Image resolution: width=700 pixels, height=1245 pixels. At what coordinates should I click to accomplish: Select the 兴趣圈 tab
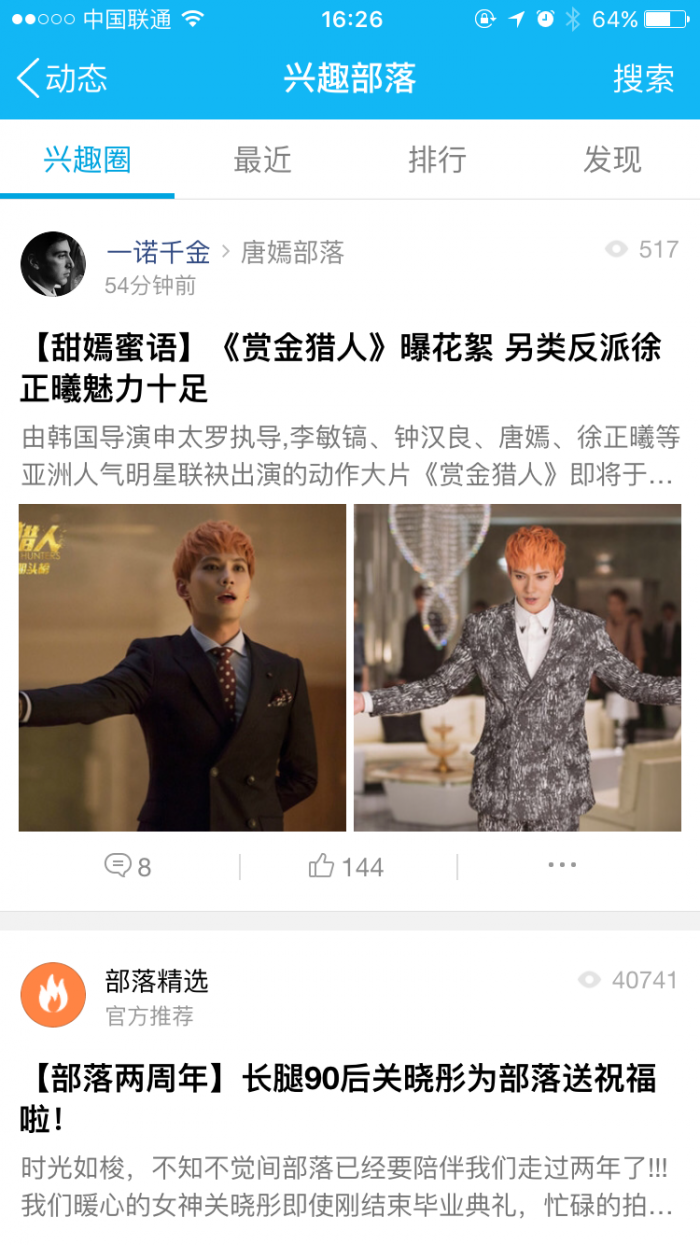coord(87,160)
